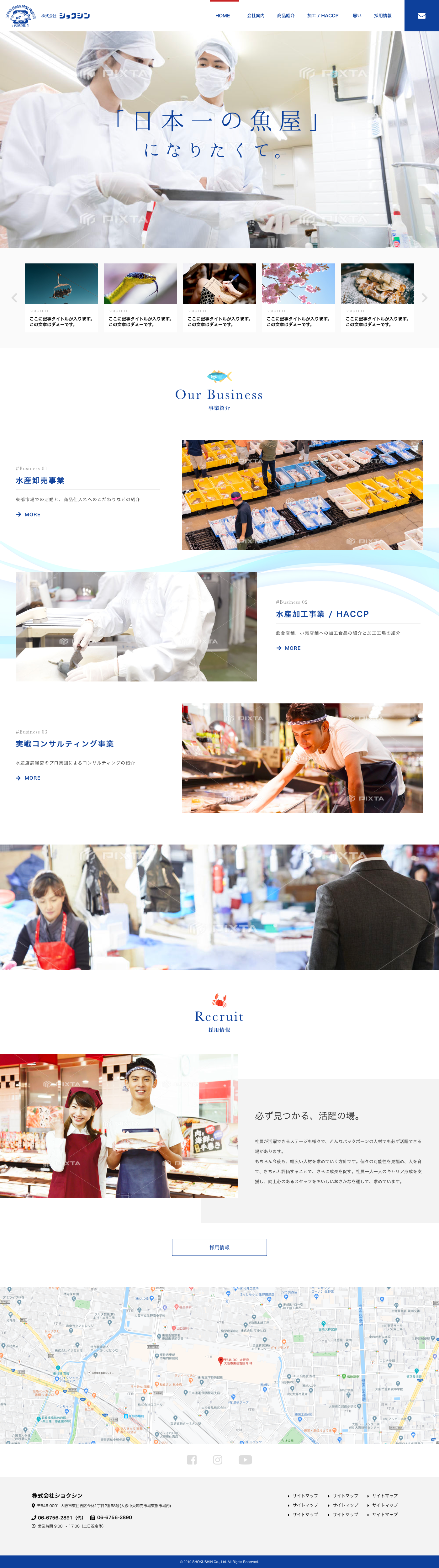This screenshot has width=439, height=1568.
Task: Select 商品紹介 in the top navigation
Action: pos(286,16)
